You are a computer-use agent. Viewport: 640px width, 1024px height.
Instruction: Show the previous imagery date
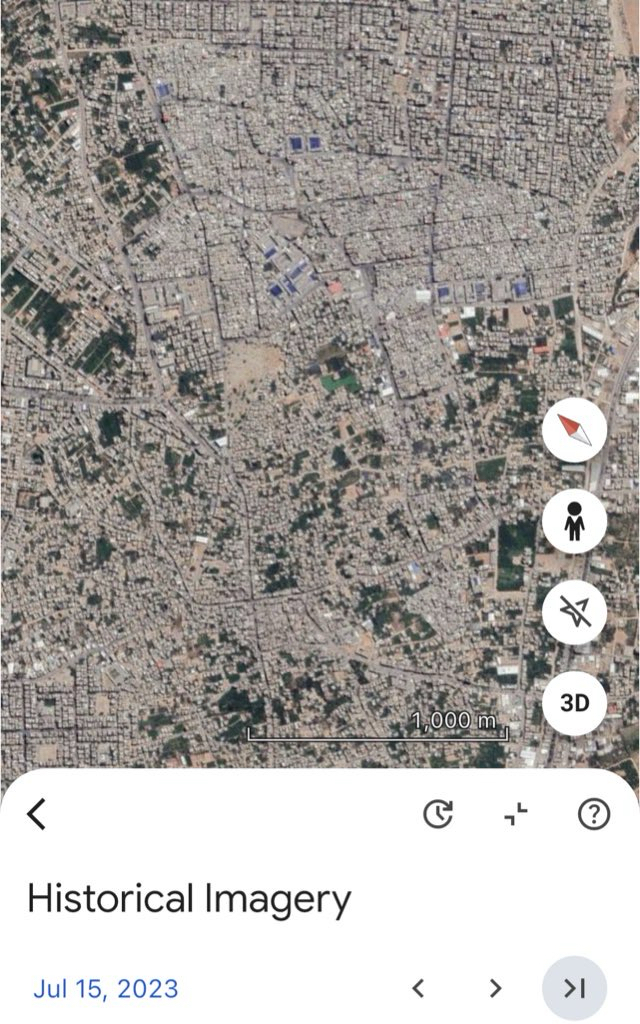(419, 989)
